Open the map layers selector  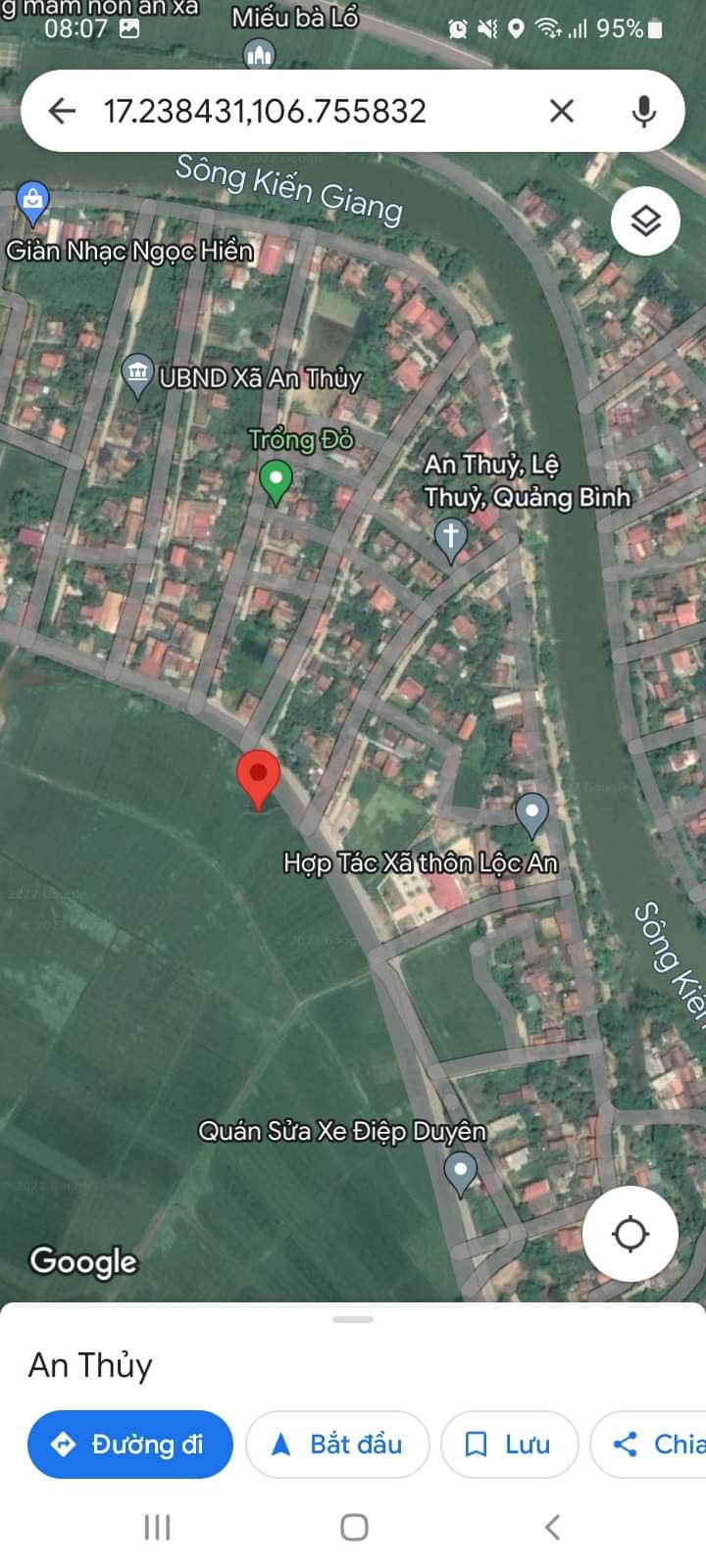click(x=645, y=221)
